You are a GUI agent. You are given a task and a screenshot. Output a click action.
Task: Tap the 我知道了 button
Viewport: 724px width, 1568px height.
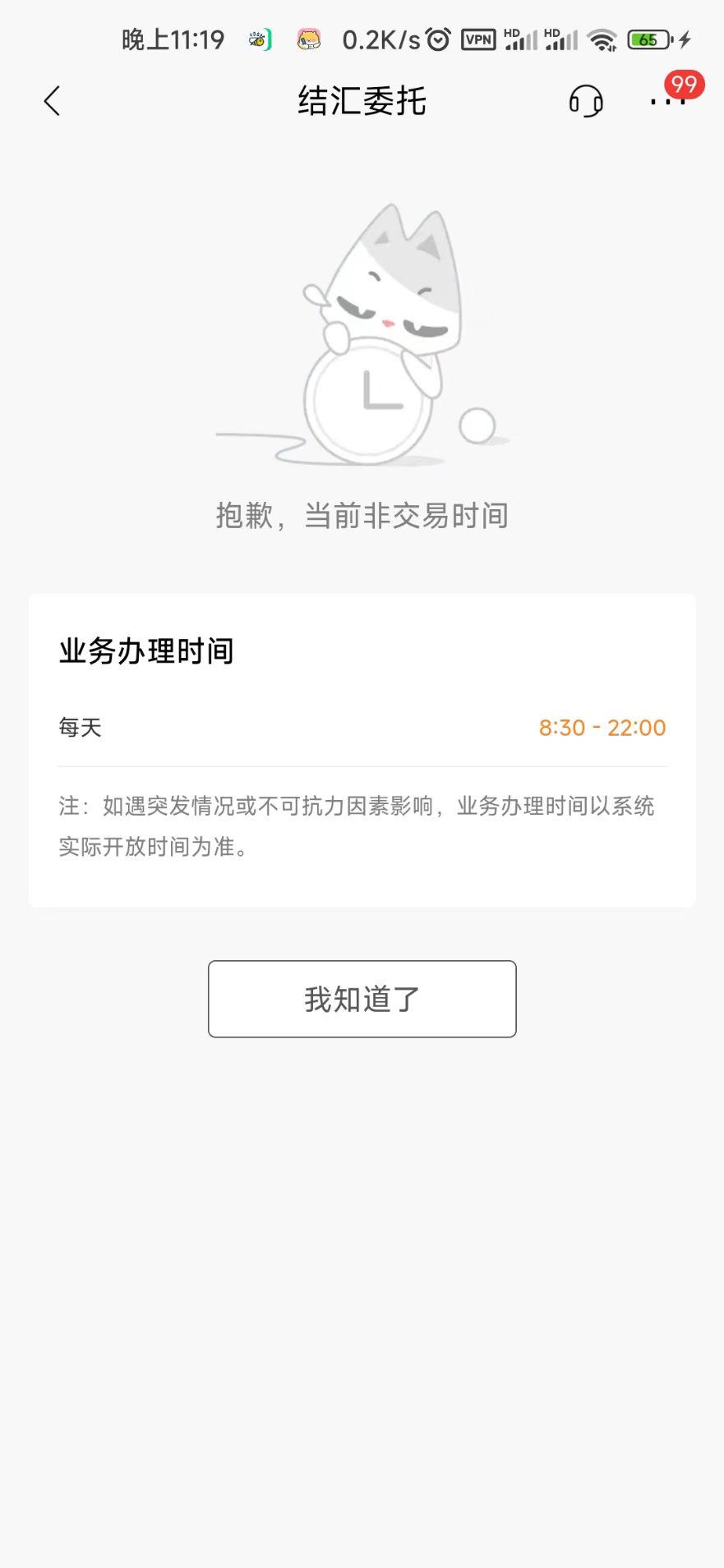click(x=362, y=999)
